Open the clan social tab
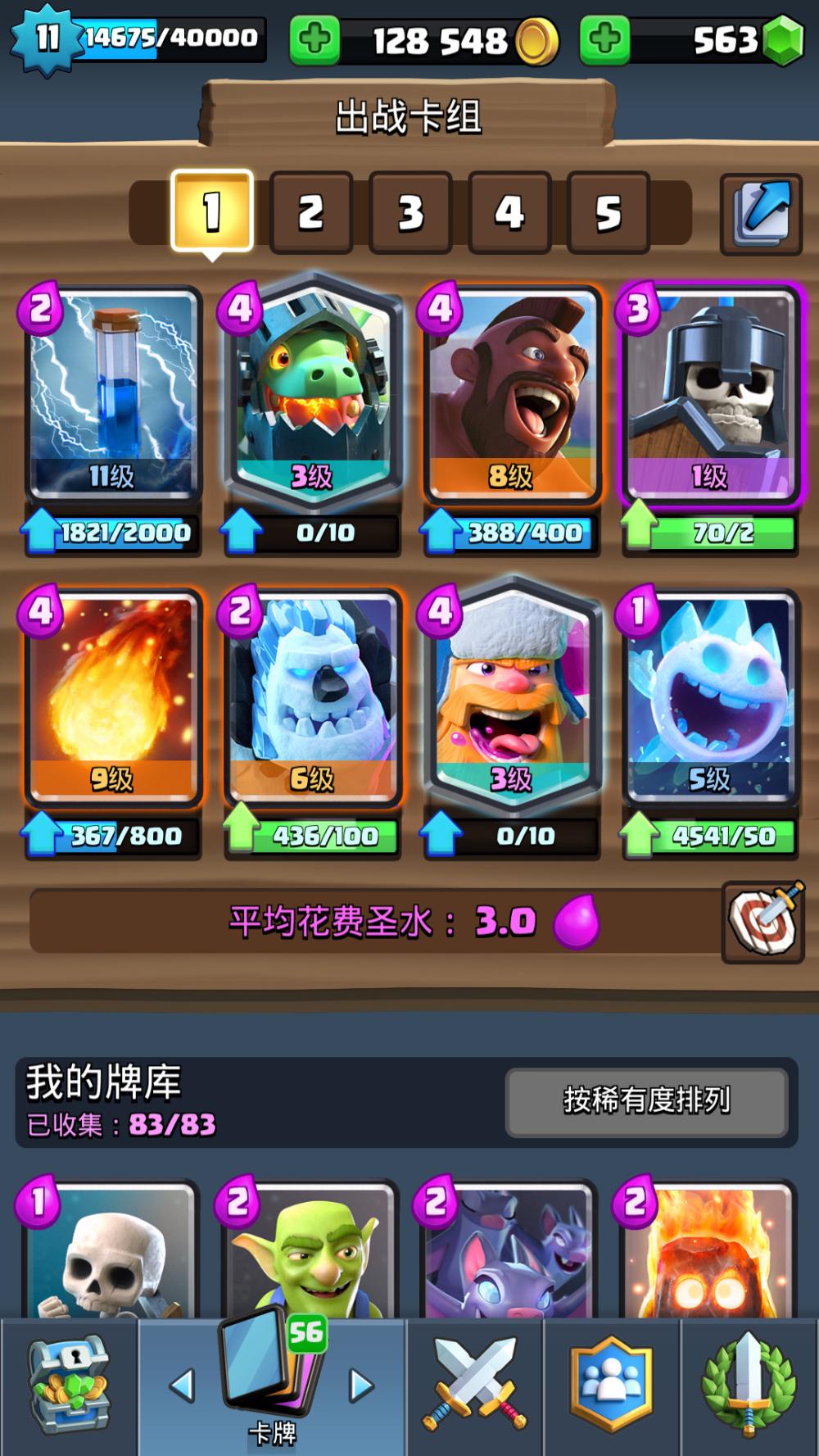Image resolution: width=819 pixels, height=1456 pixels. pos(612,1385)
